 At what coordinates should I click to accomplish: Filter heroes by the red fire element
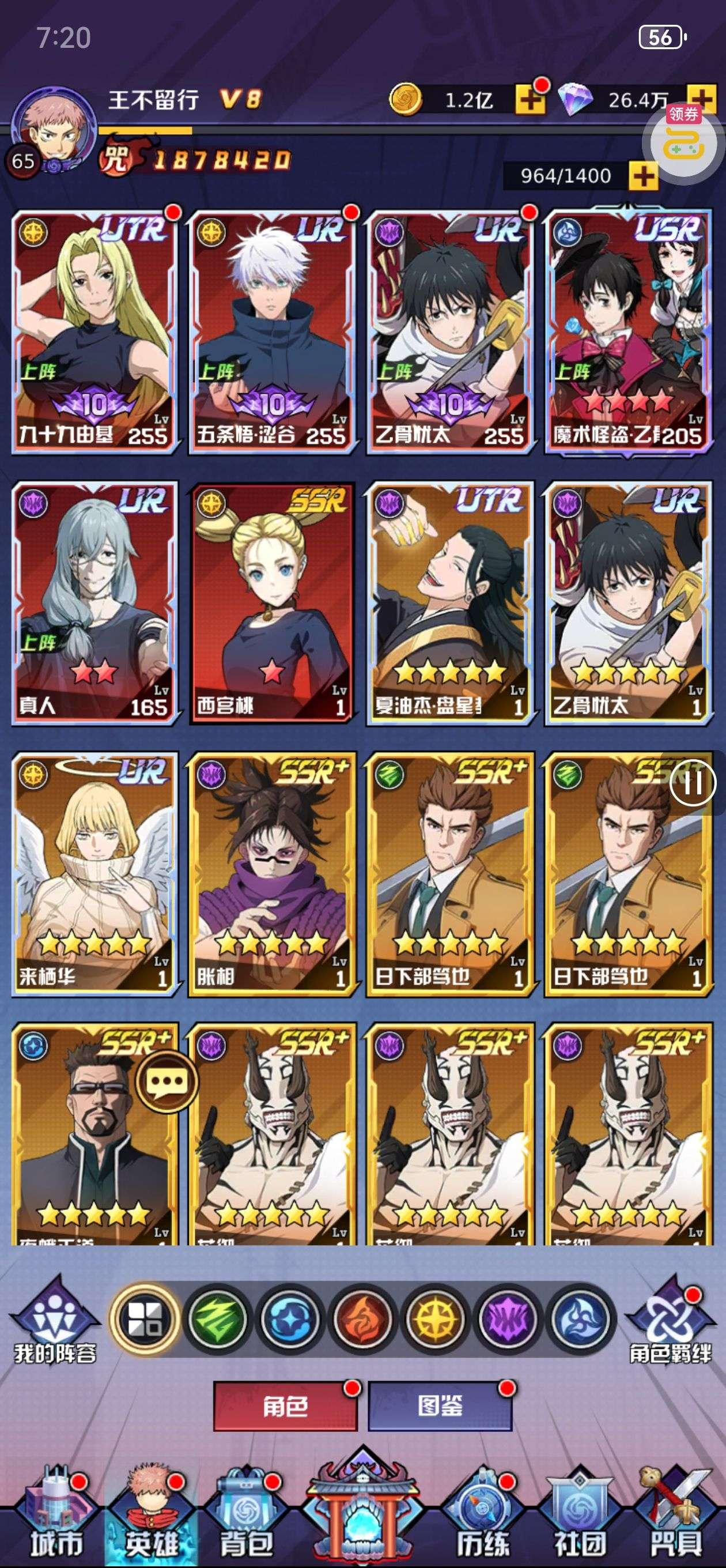coord(364,1318)
